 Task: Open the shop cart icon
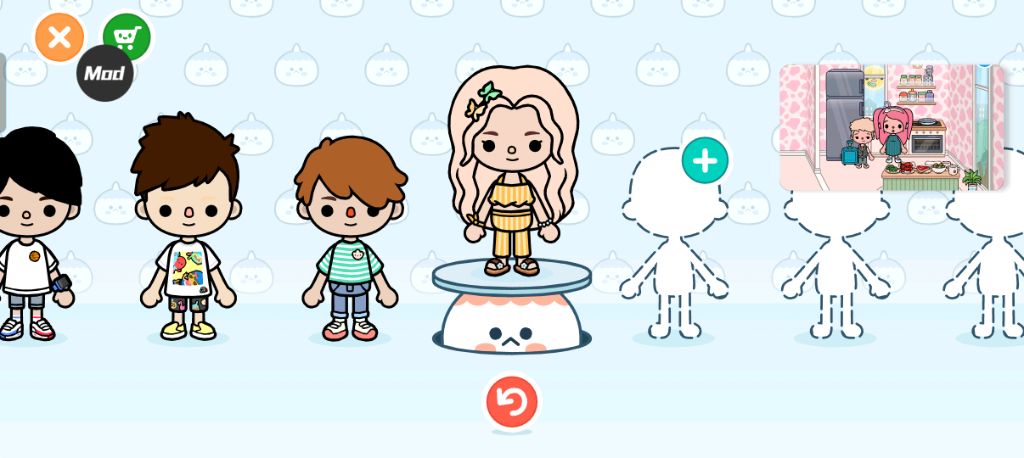126,37
